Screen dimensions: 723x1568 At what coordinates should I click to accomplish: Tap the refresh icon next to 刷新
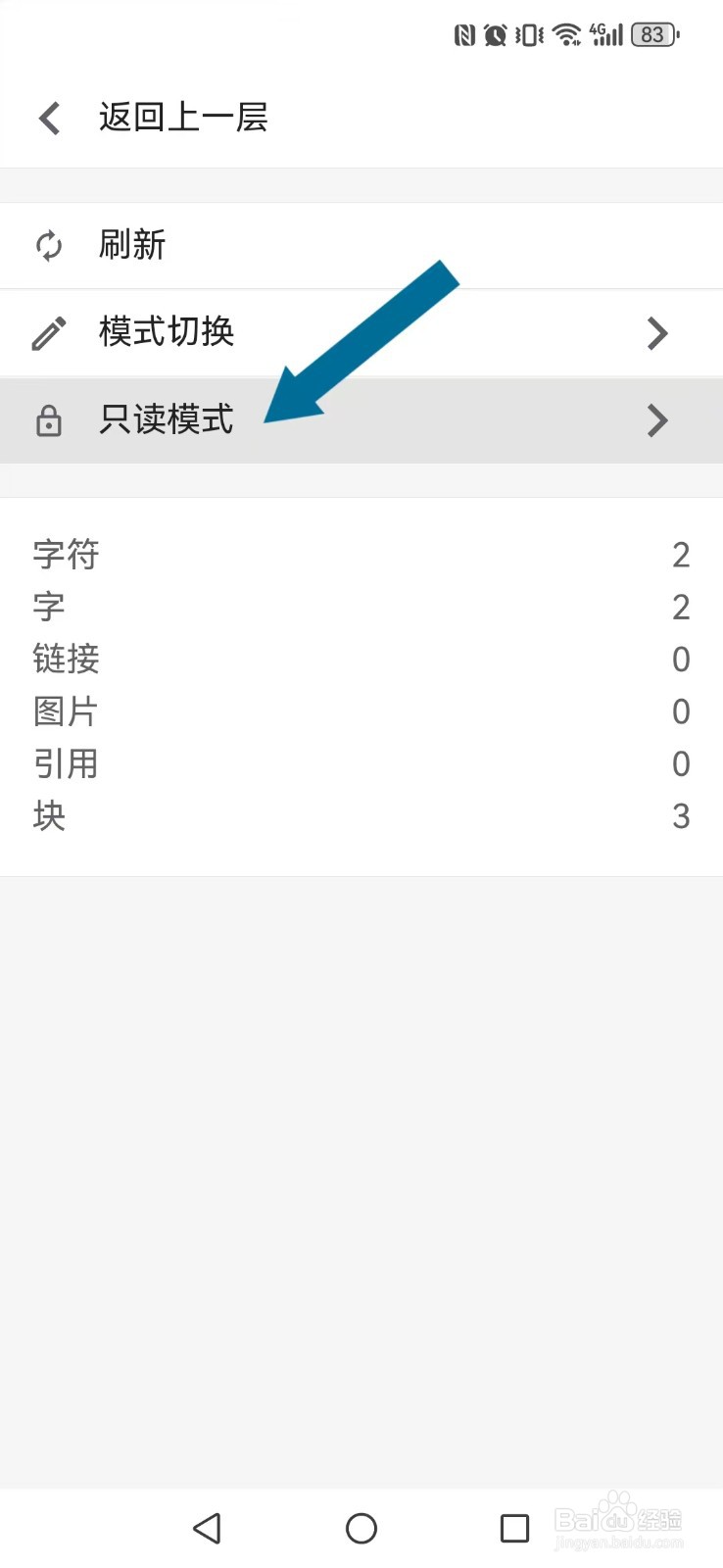pos(49,245)
